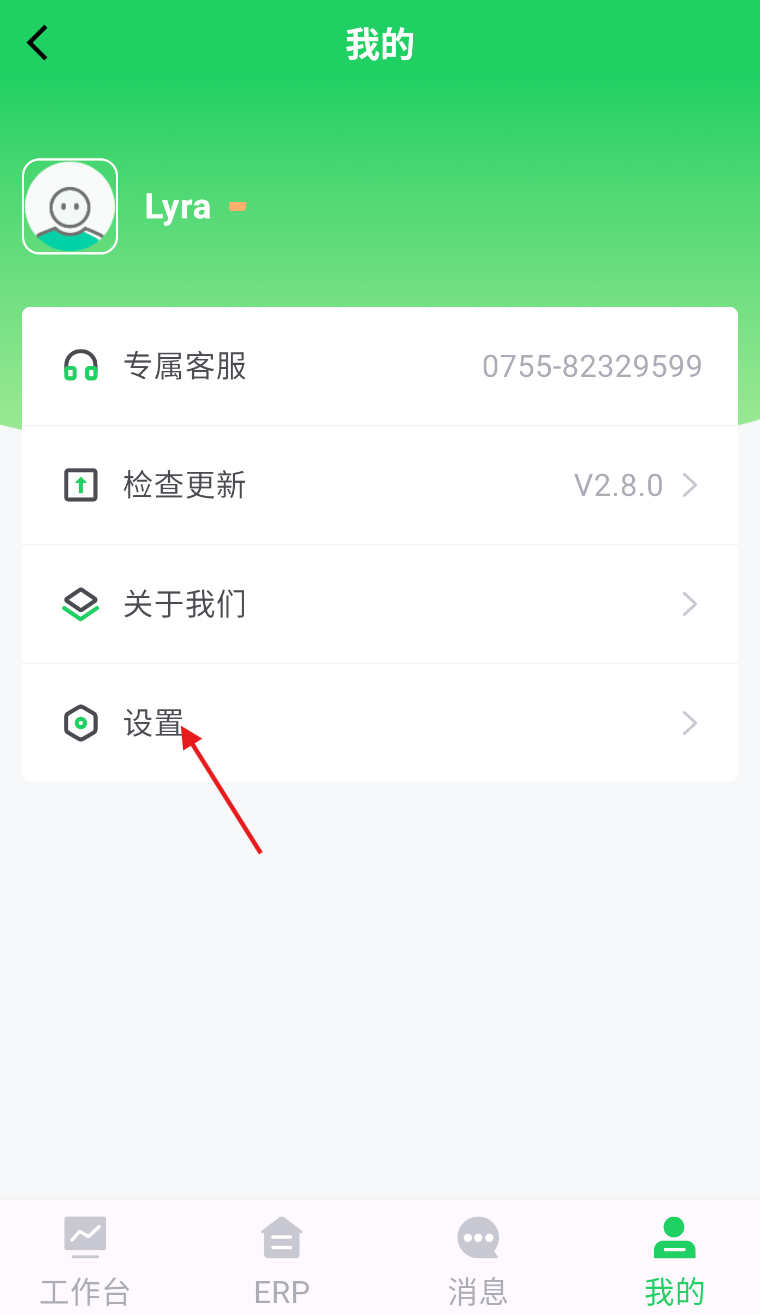This screenshot has height=1315, width=760.
Task: Go back using the top-left arrow
Action: pyautogui.click(x=38, y=43)
